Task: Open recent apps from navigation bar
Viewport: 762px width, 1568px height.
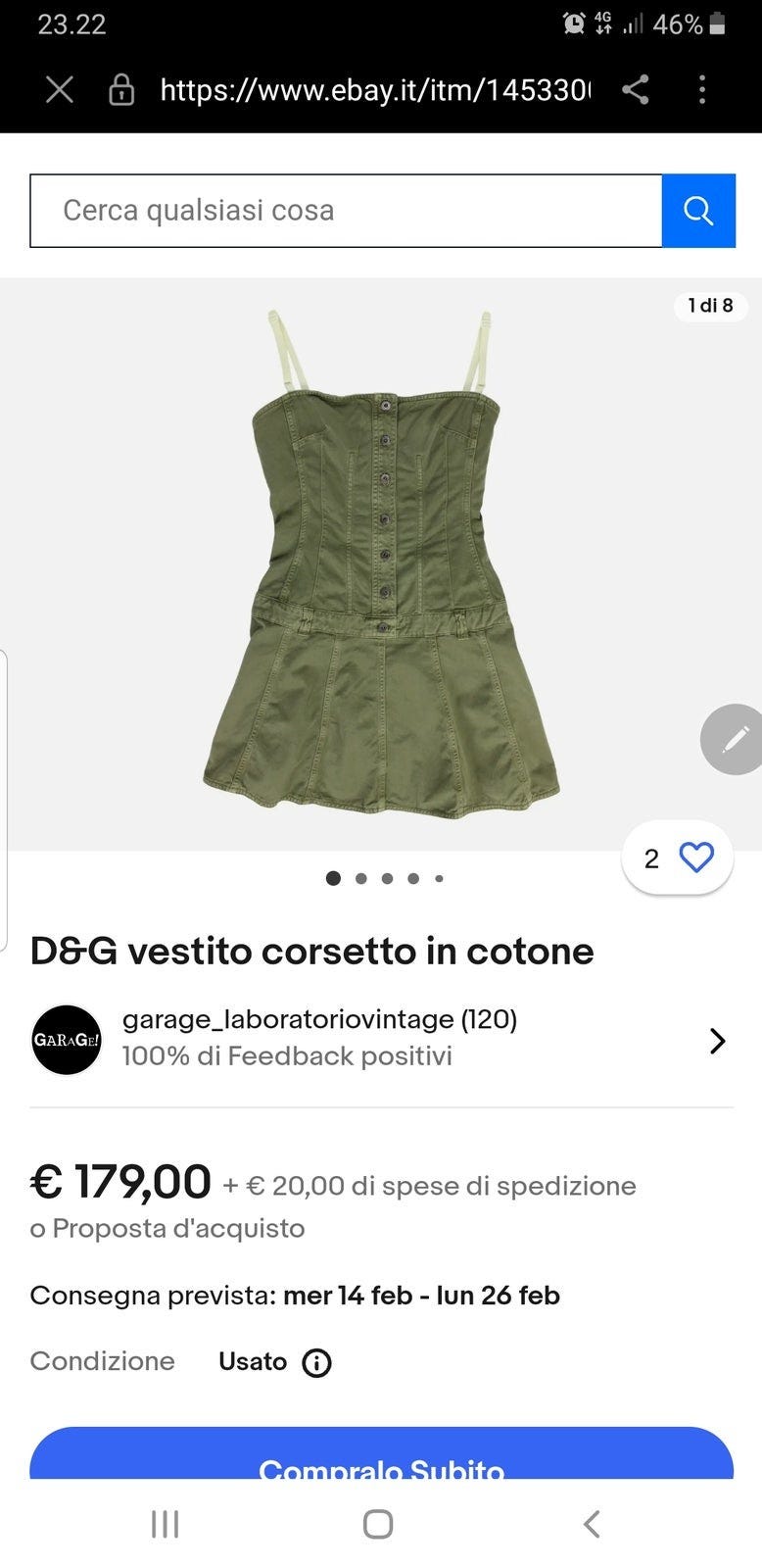Action: tap(165, 1524)
